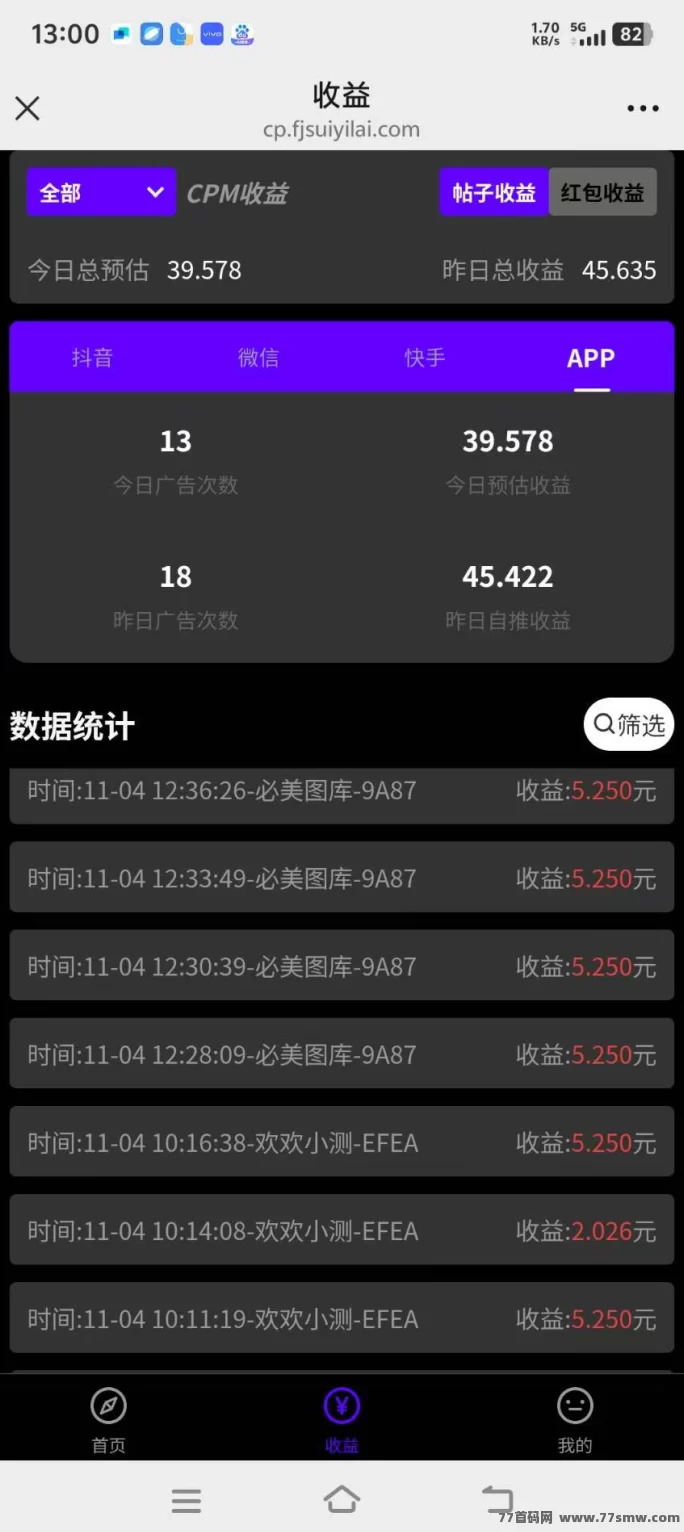
Task: Open the 收益 bottom tab
Action: tap(342, 1420)
